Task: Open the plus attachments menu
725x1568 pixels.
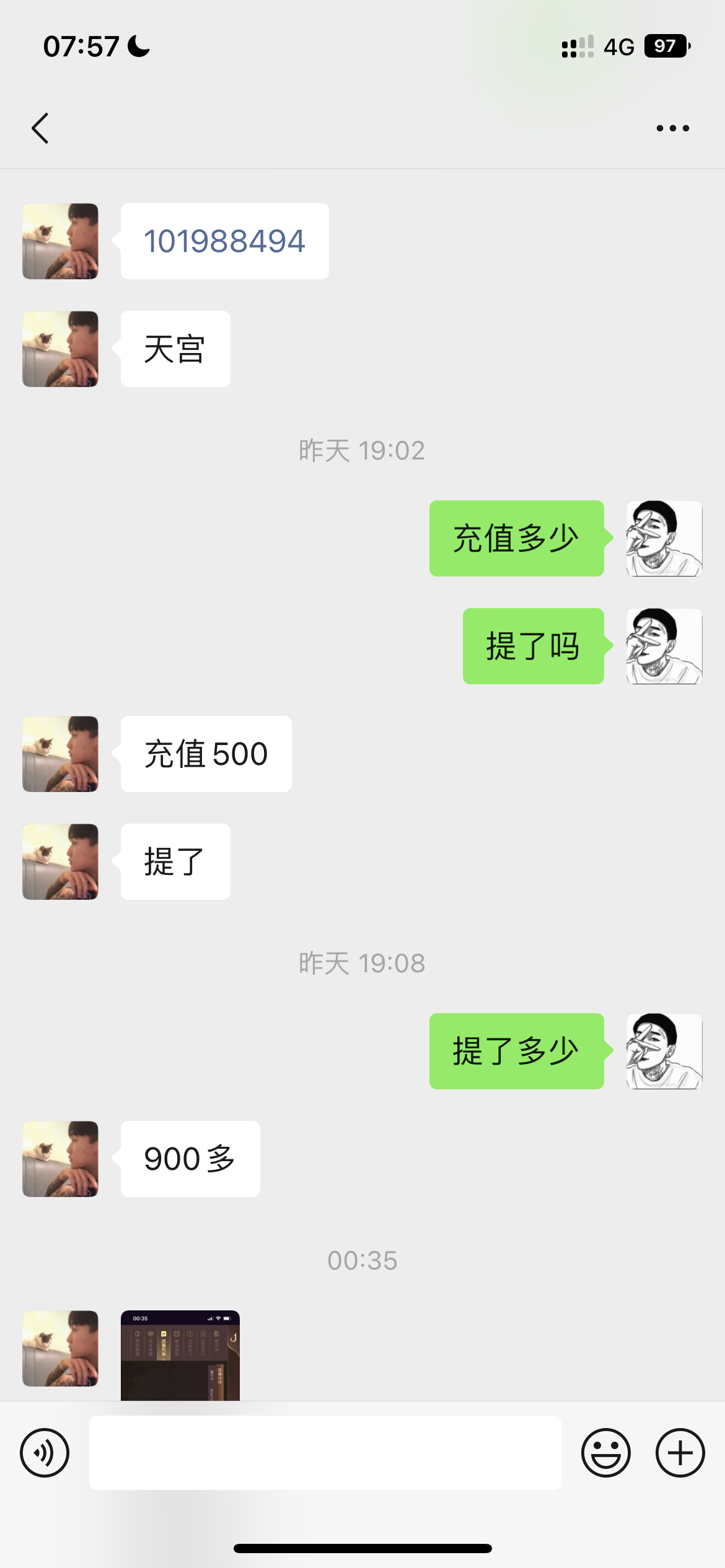Action: point(680,1452)
